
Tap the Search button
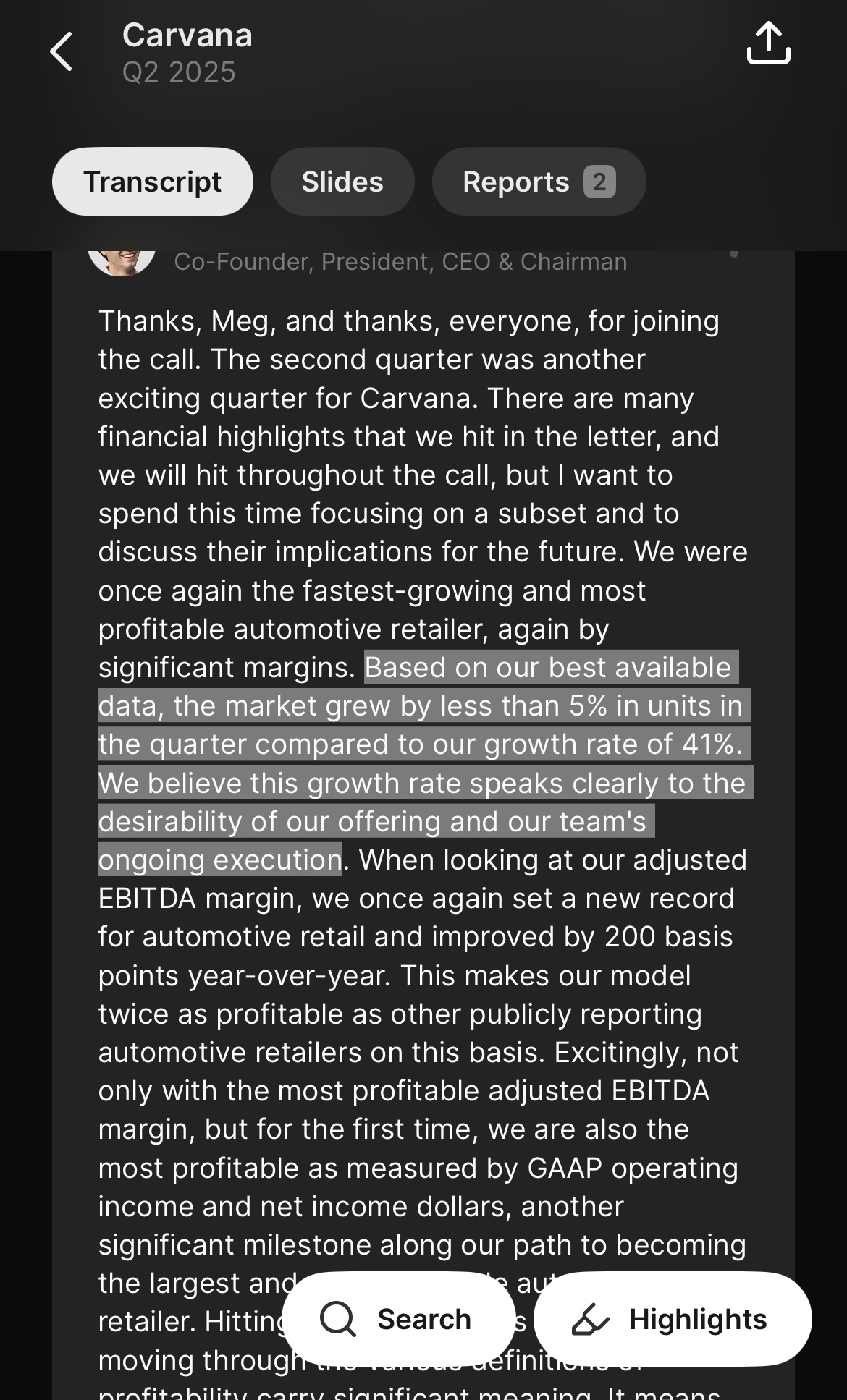[398, 1318]
